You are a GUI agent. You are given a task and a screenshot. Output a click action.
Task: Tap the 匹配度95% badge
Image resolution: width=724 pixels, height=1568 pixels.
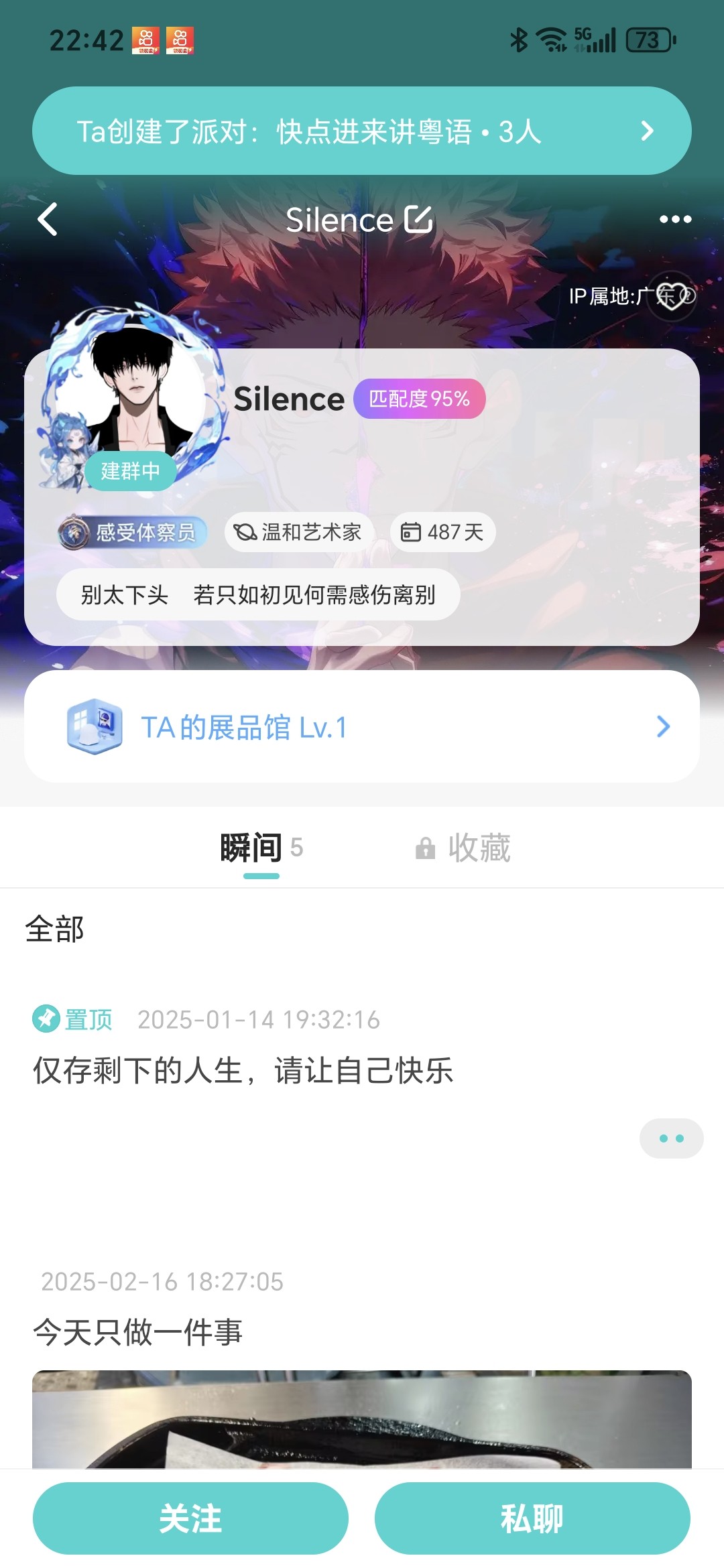[x=419, y=399]
